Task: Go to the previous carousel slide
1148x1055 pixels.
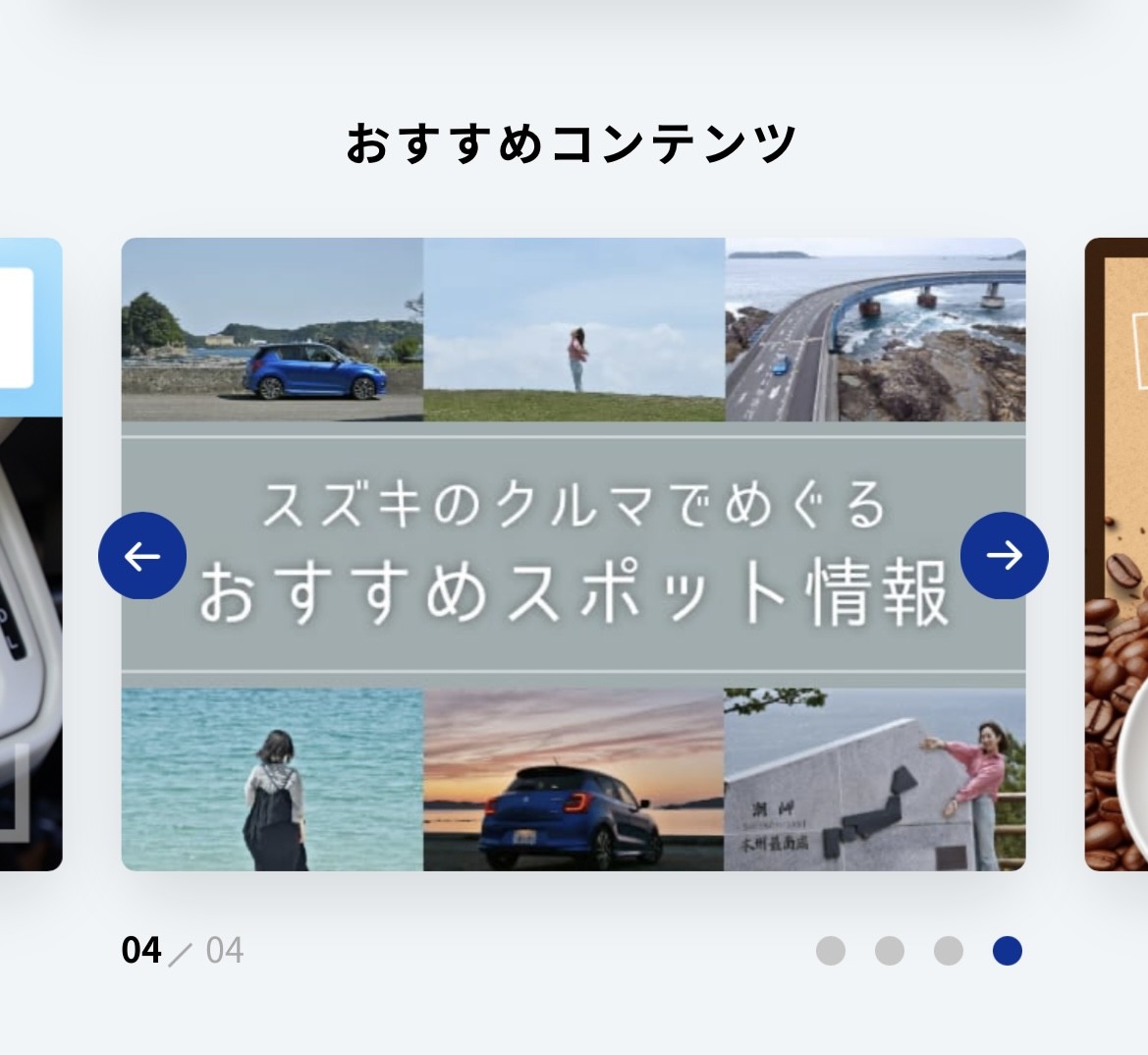Action: [142, 556]
